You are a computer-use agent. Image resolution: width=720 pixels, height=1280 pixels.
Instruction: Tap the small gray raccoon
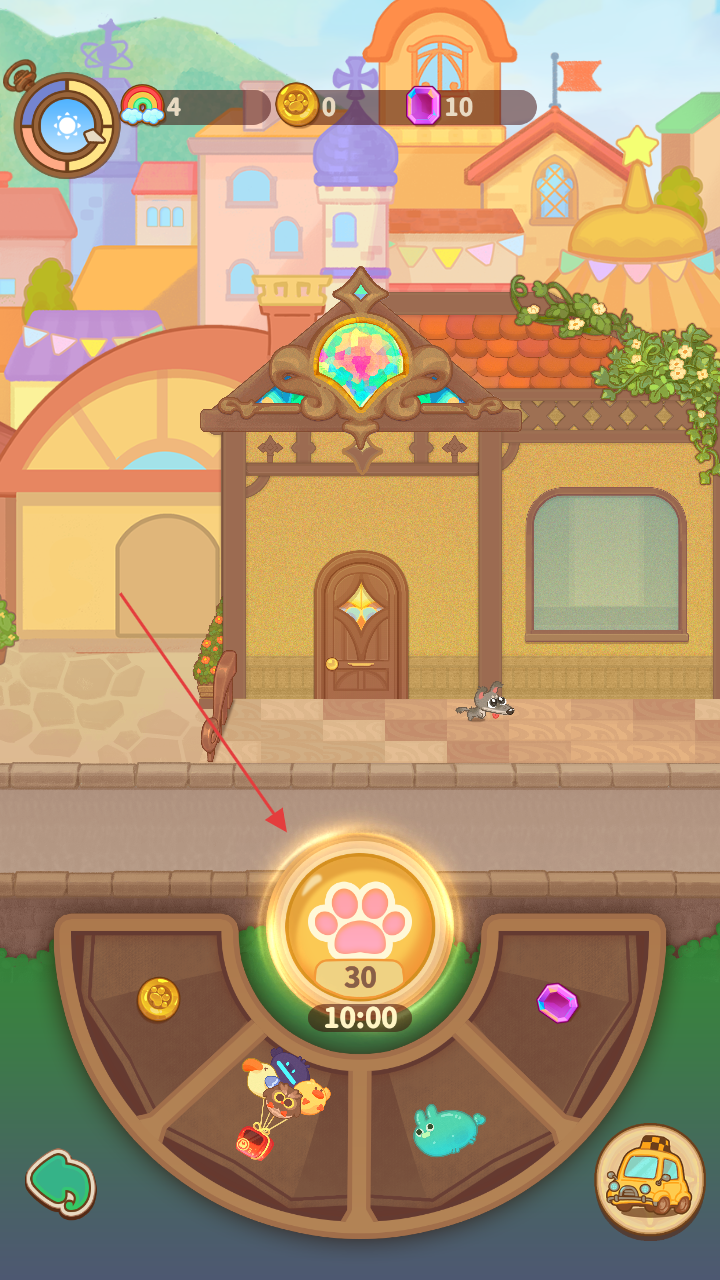coord(487,703)
